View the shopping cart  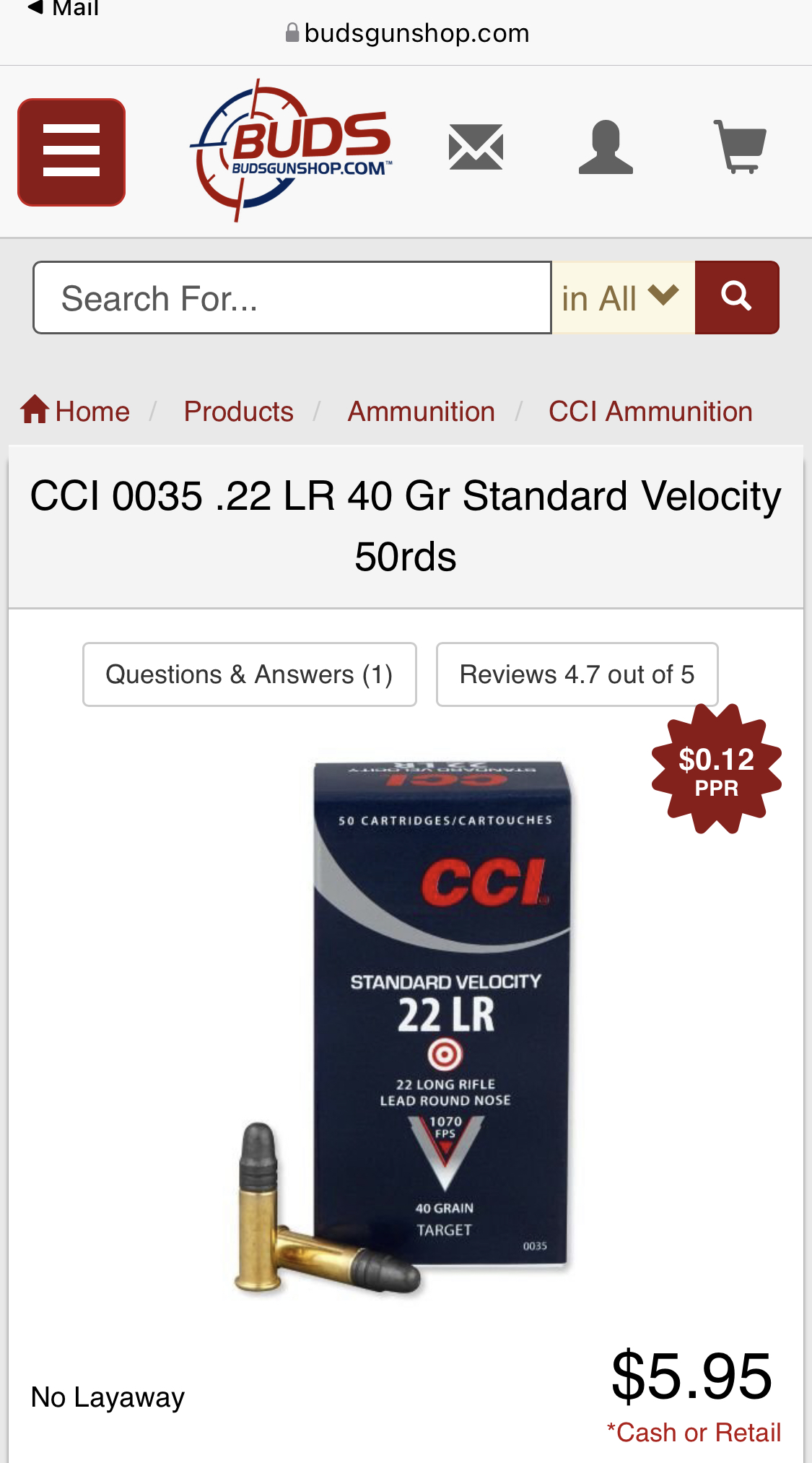point(740,147)
